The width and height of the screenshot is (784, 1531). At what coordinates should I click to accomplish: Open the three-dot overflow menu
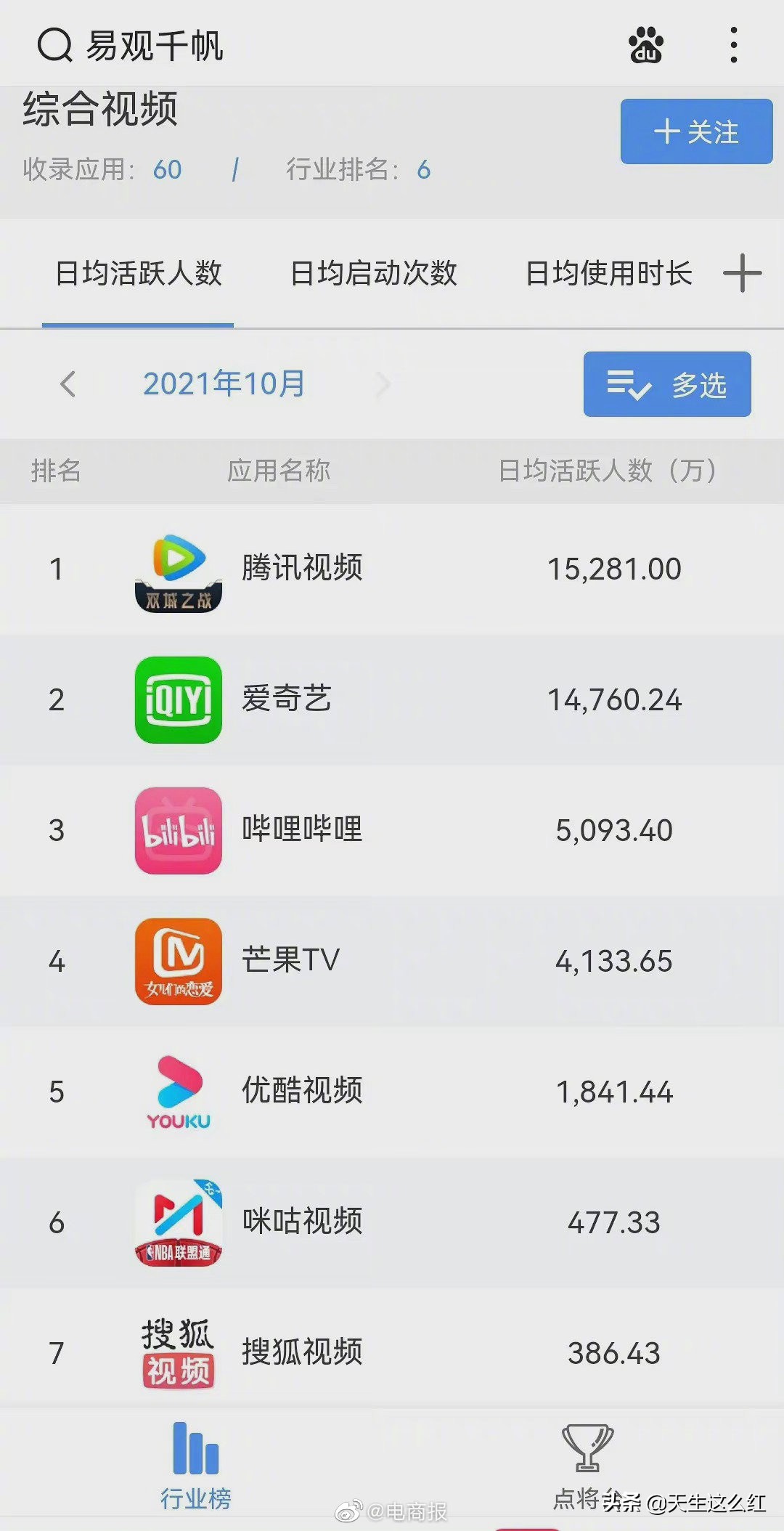coord(733,45)
